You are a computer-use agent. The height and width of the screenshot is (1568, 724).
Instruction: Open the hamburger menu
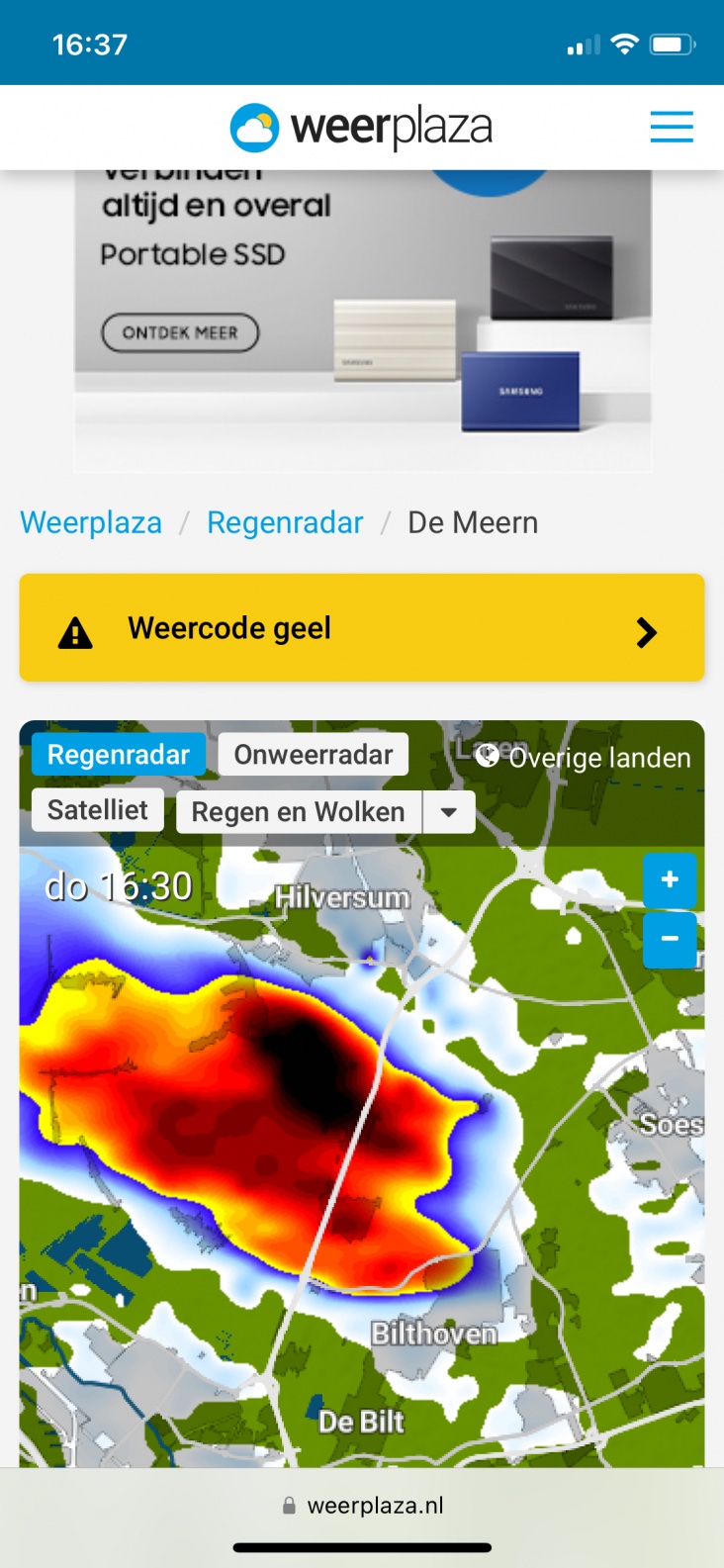click(x=672, y=128)
